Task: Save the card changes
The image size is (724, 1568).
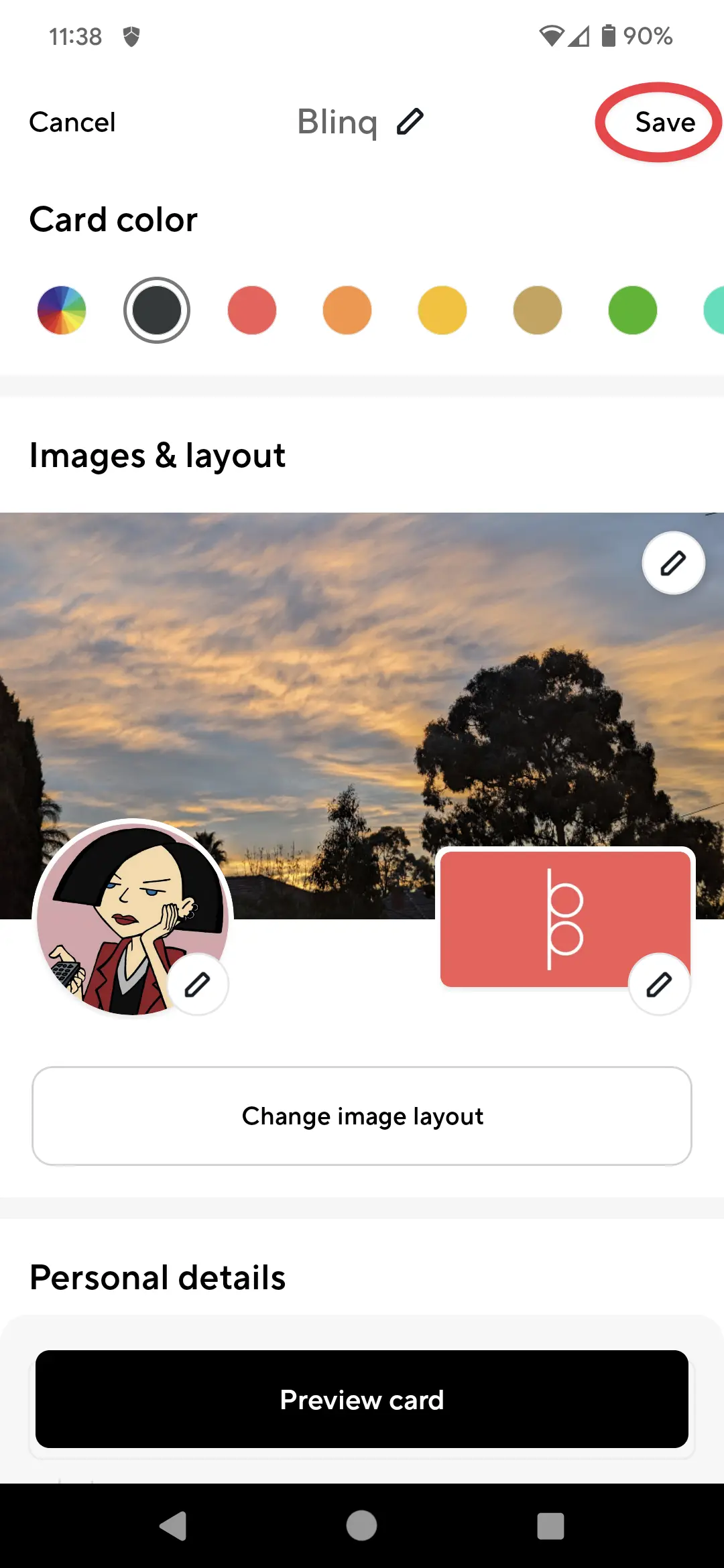Action: pyautogui.click(x=664, y=123)
